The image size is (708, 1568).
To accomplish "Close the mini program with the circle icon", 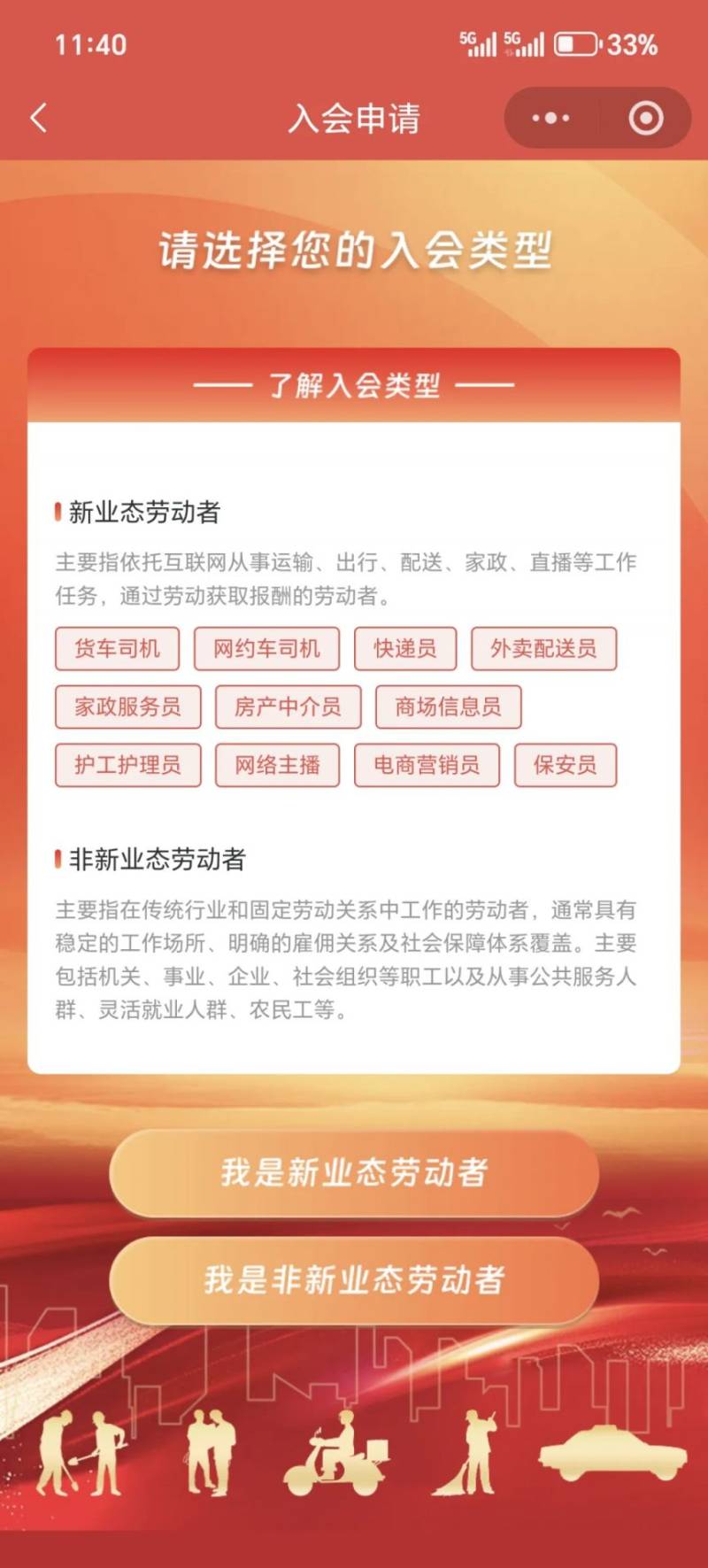I will point(645,118).
